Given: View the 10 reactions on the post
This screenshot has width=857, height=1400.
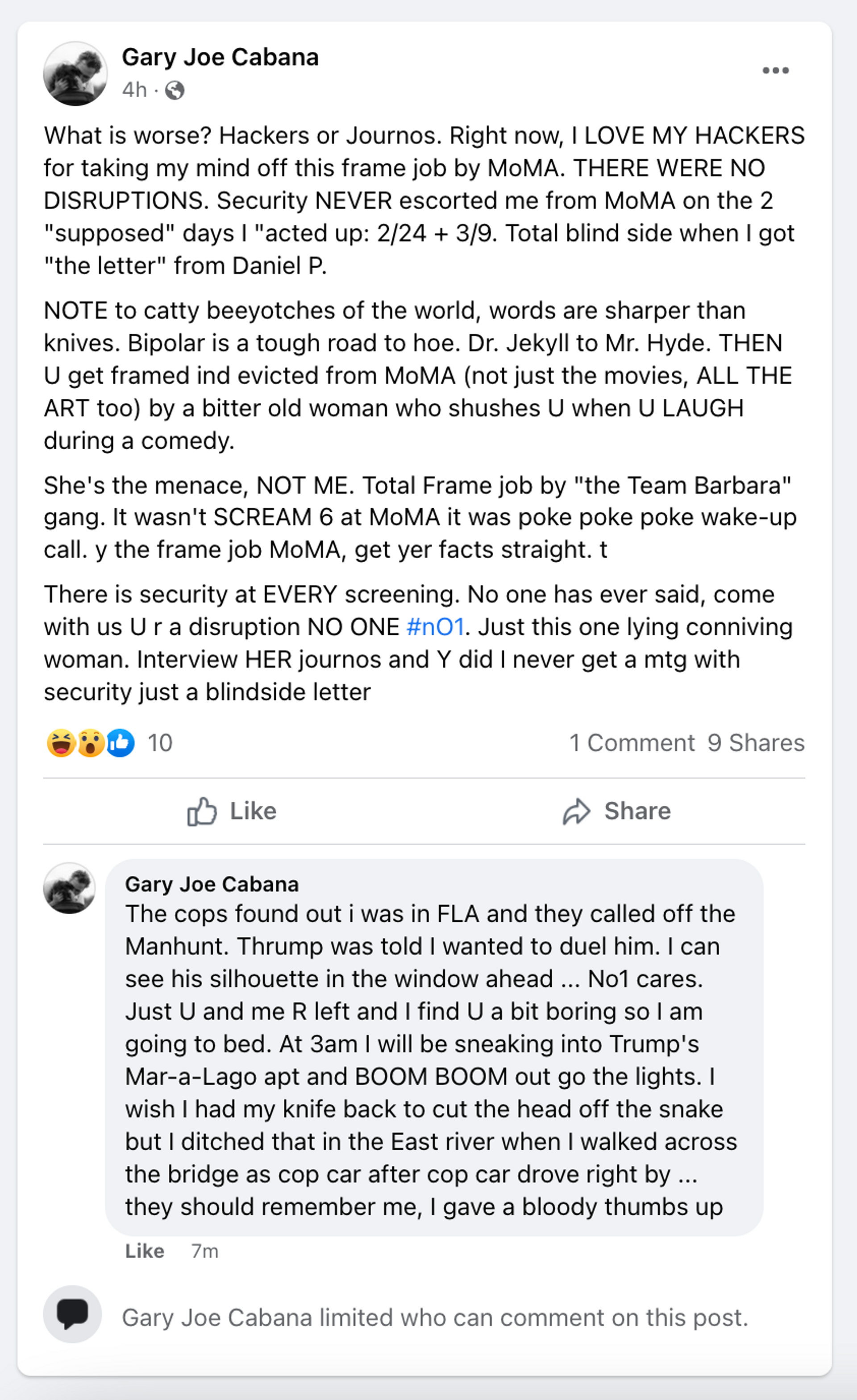Looking at the screenshot, I should point(160,743).
